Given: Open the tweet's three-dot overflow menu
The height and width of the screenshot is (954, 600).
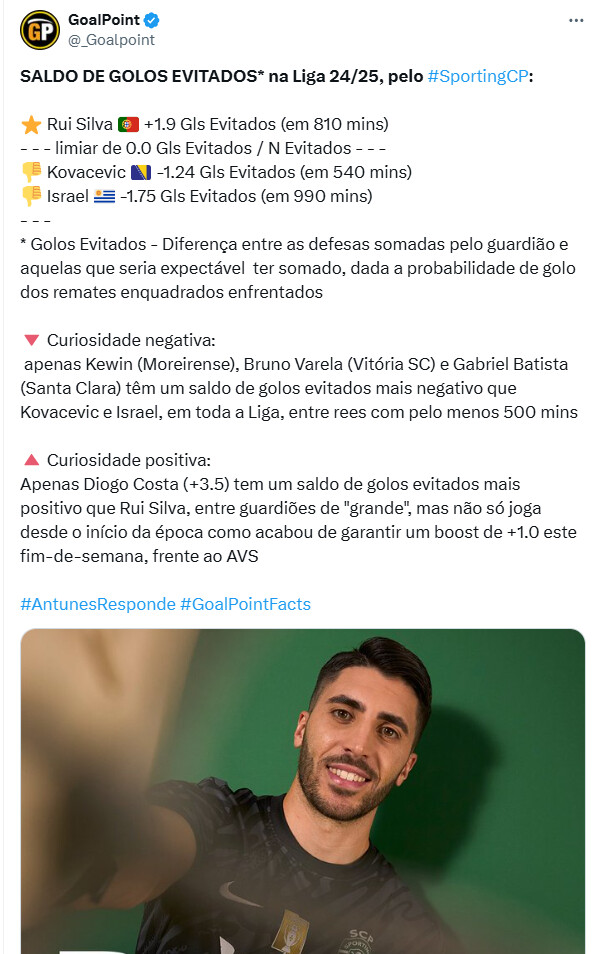Looking at the screenshot, I should [x=575, y=20].
